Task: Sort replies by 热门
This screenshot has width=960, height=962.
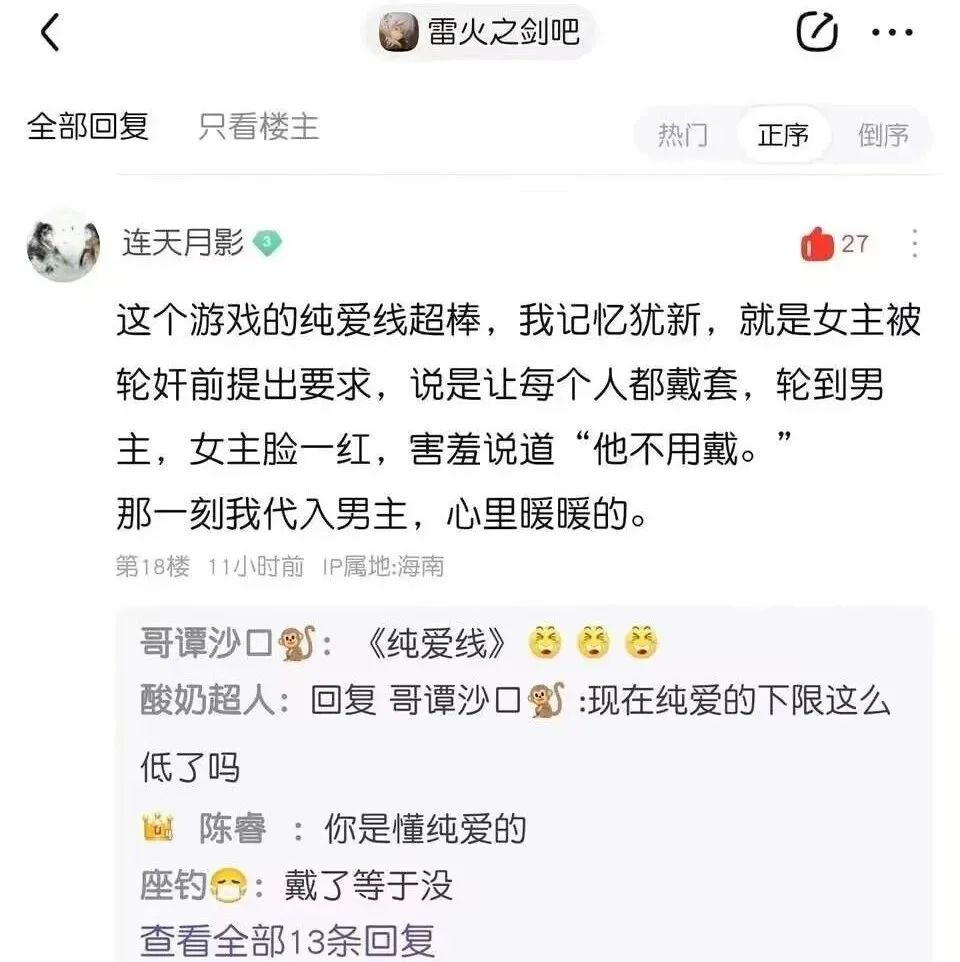Action: click(x=683, y=135)
